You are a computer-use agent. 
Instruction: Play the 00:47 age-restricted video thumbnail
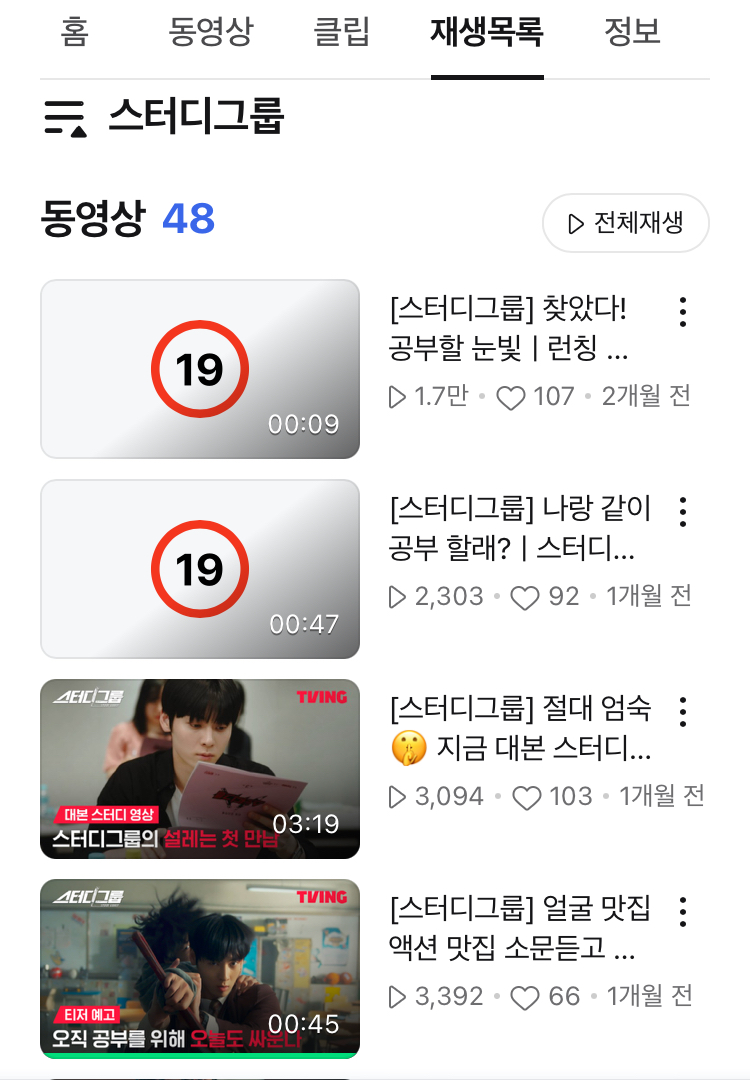200,569
